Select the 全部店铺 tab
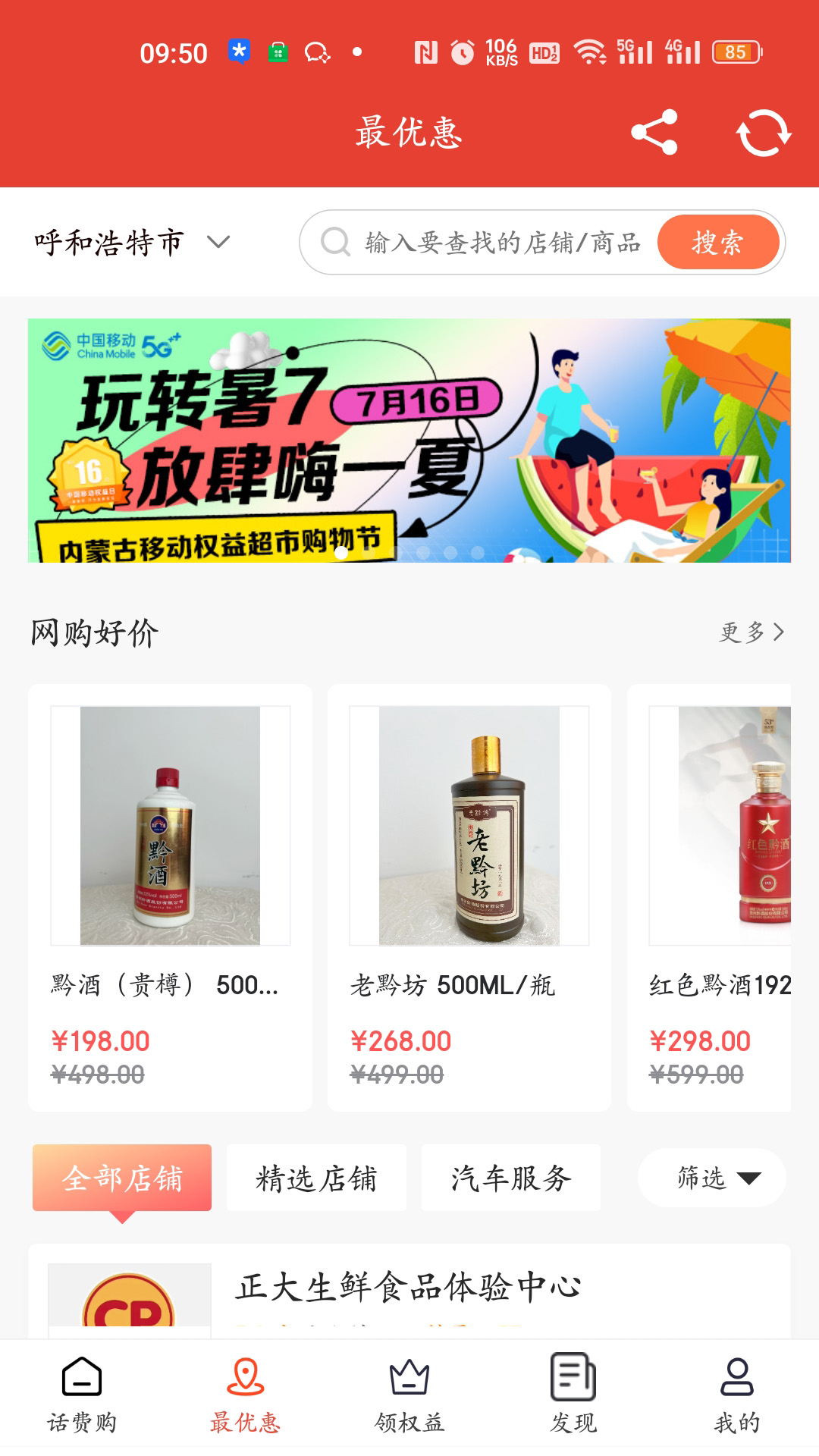Screen dimensions: 819x1456 pos(122,1178)
